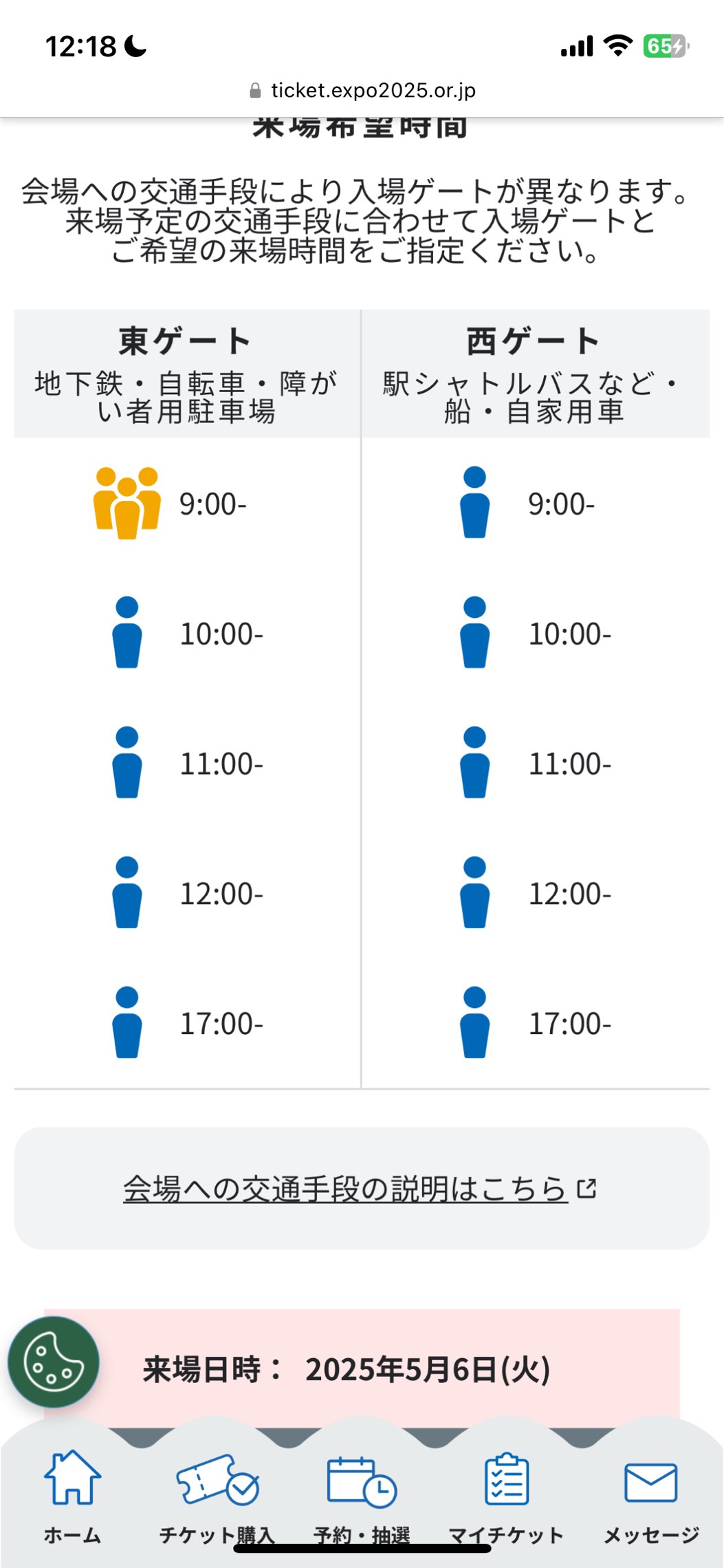Screen dimensions: 724x1568
Task: Choose West Gate 10:00 entry time
Action: [535, 633]
